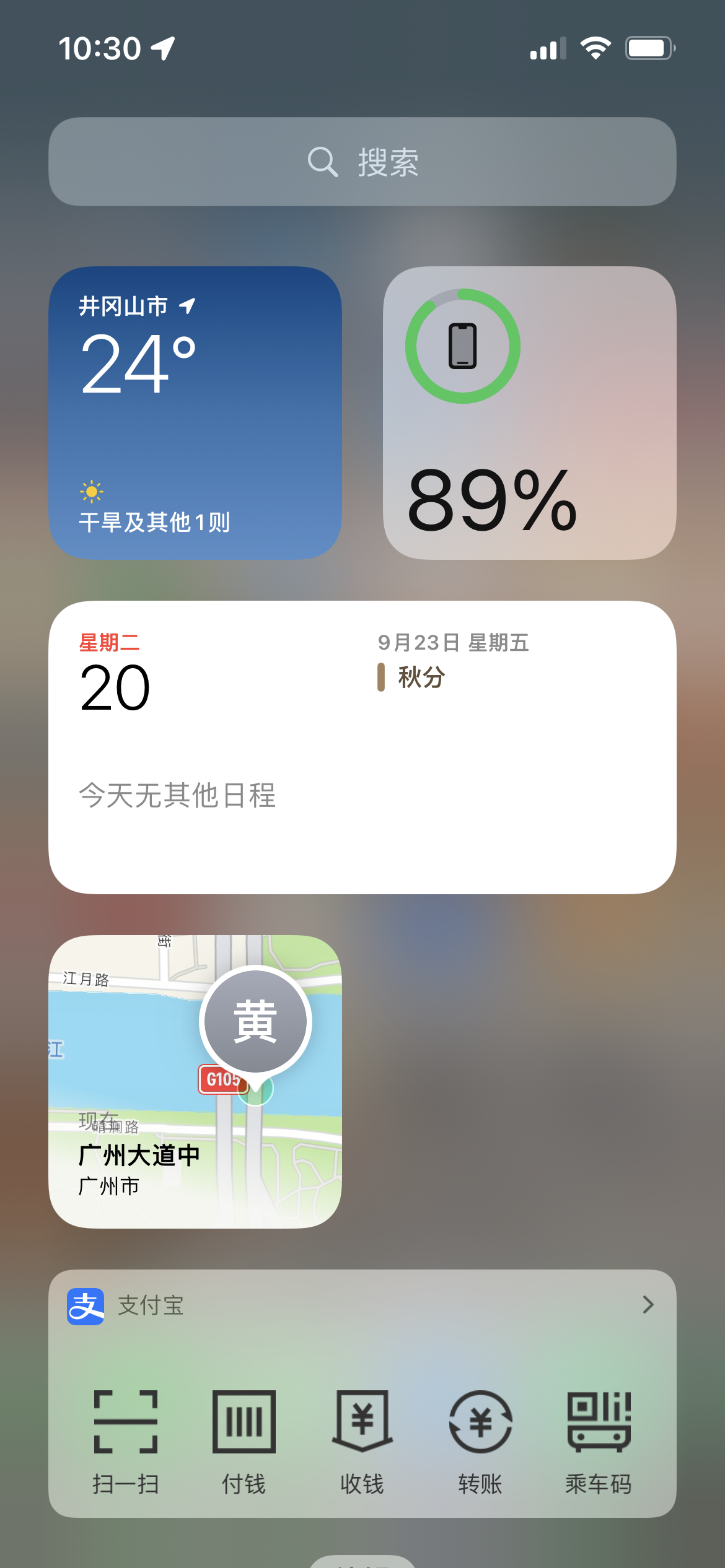Open the battery widget showing 89%
This screenshot has width=725, height=1568.
click(530, 413)
